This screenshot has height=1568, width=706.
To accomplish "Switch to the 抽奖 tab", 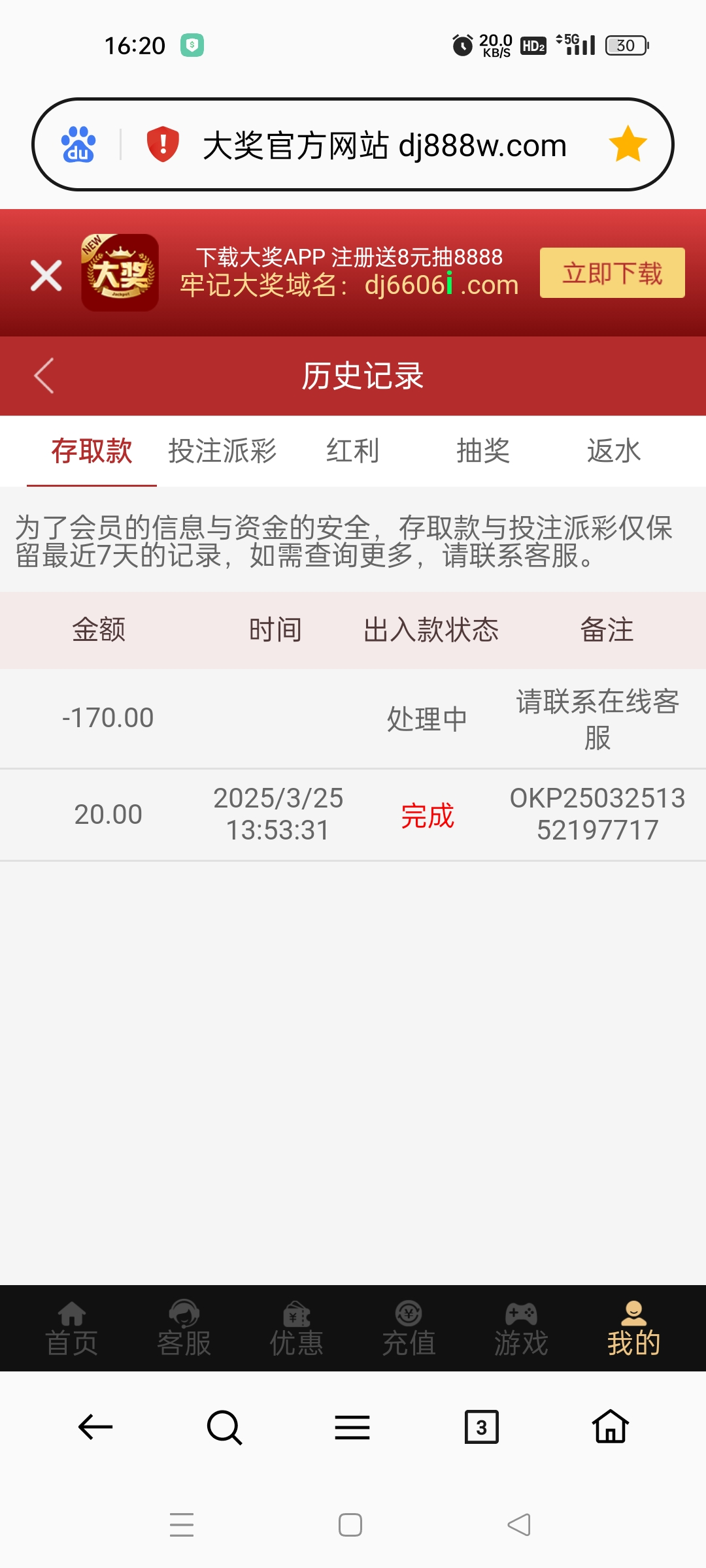I will (483, 451).
